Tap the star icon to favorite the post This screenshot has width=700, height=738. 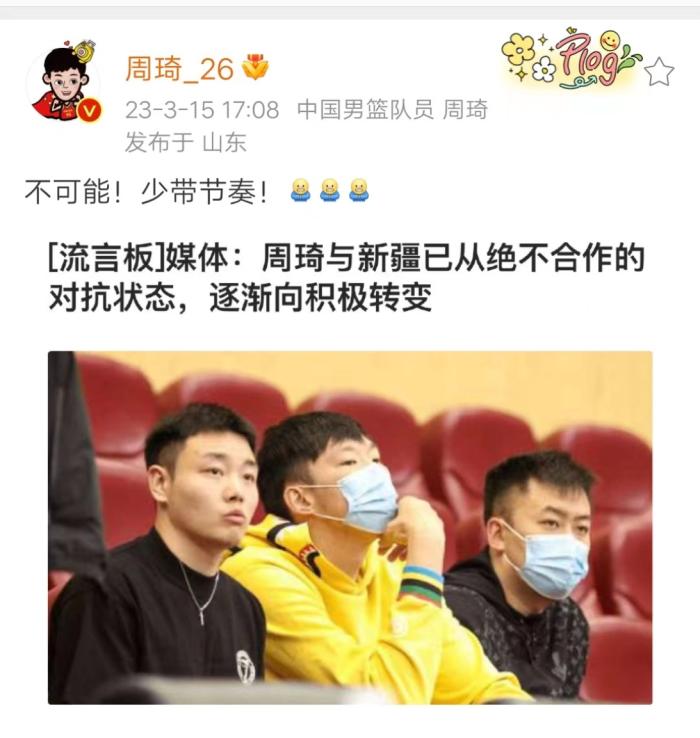pyautogui.click(x=659, y=72)
